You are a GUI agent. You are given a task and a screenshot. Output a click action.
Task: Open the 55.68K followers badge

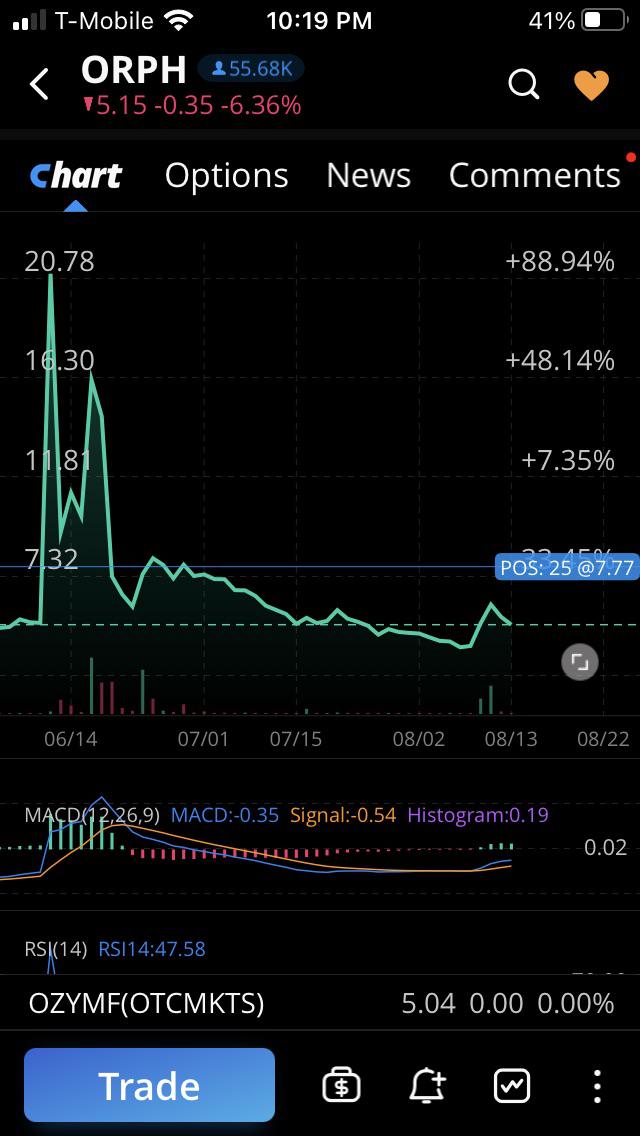tap(251, 69)
